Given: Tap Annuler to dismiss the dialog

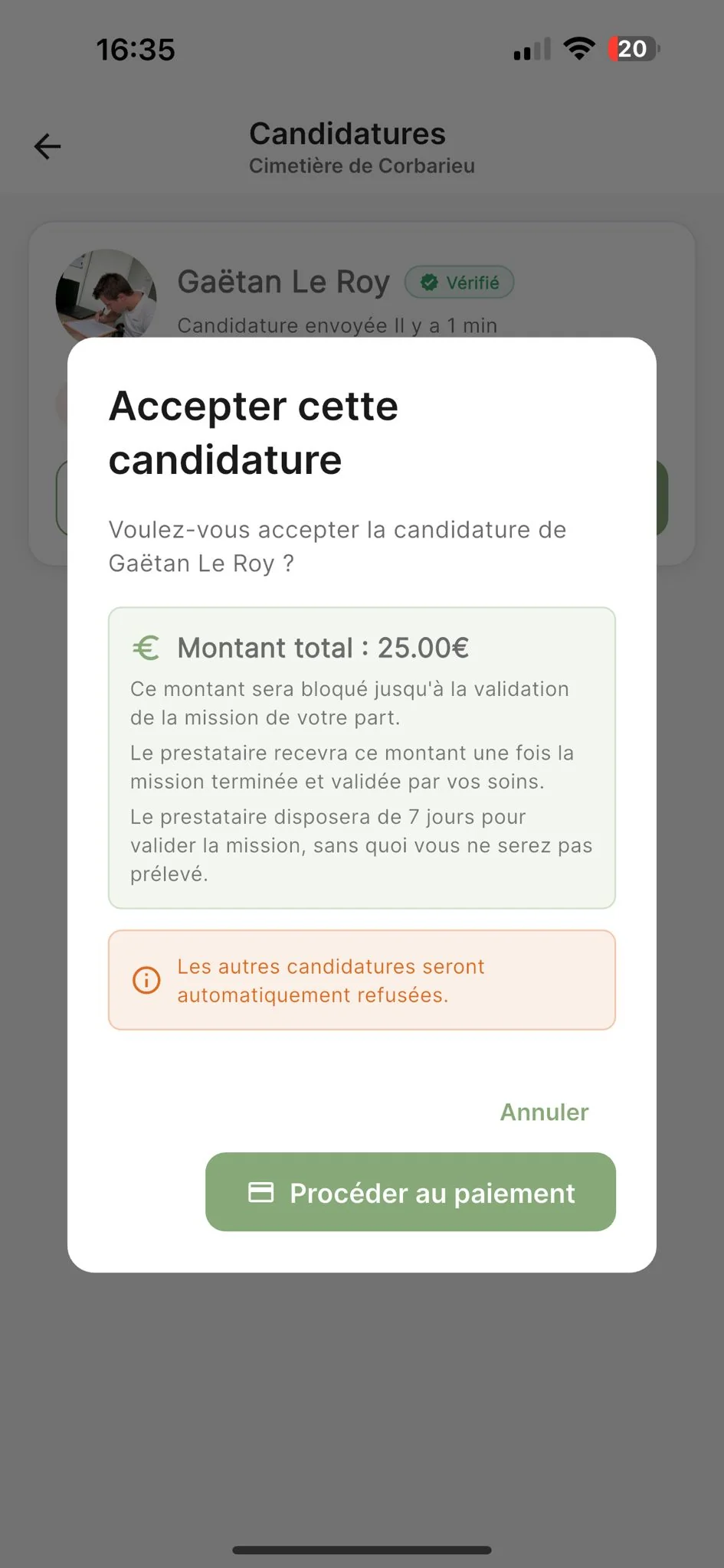Looking at the screenshot, I should coord(544,1112).
